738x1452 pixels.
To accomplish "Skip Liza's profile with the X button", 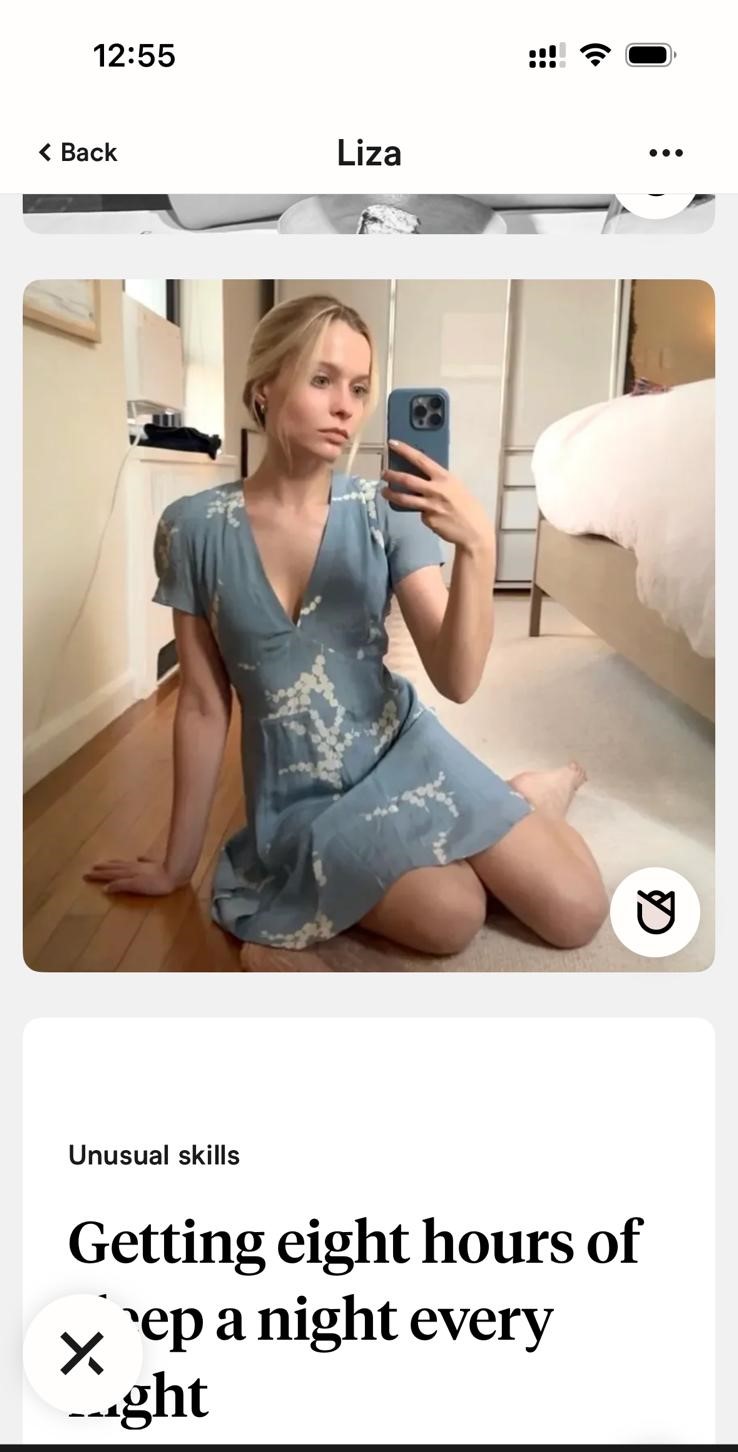I will [x=82, y=1353].
